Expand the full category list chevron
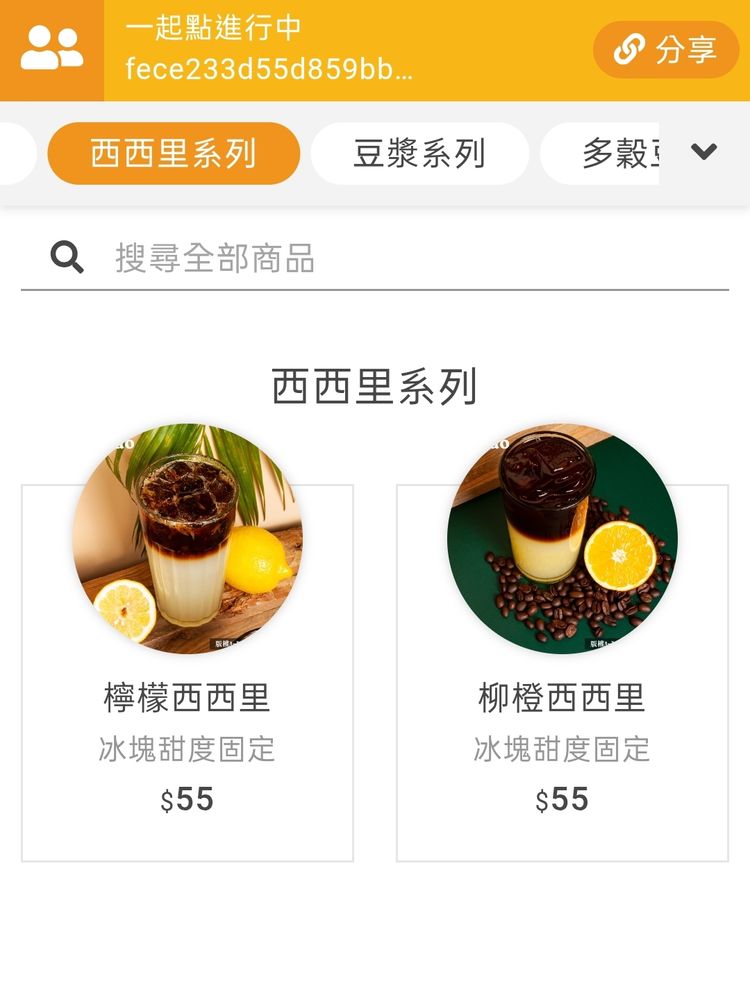 [704, 153]
